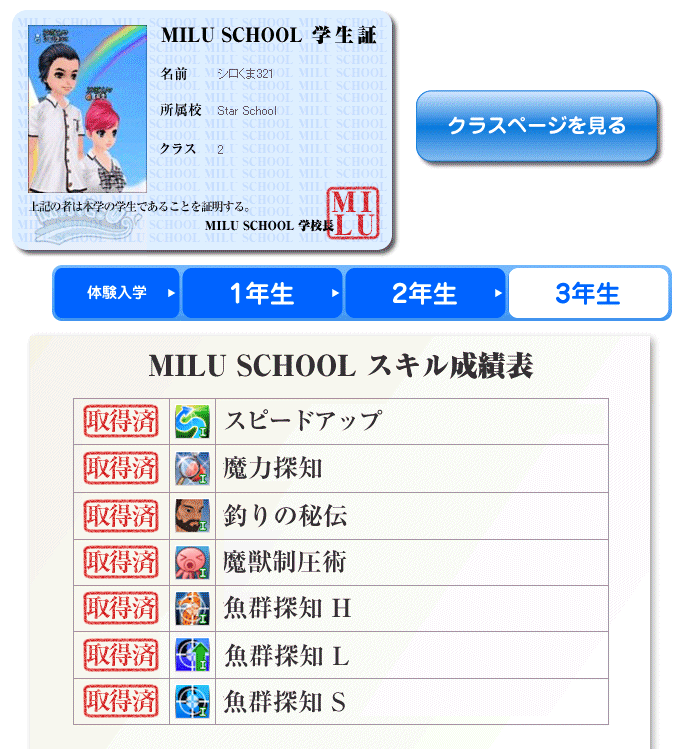This screenshot has width=691, height=749.
Task: Select the 1年生 tab
Action: pyautogui.click(x=262, y=293)
